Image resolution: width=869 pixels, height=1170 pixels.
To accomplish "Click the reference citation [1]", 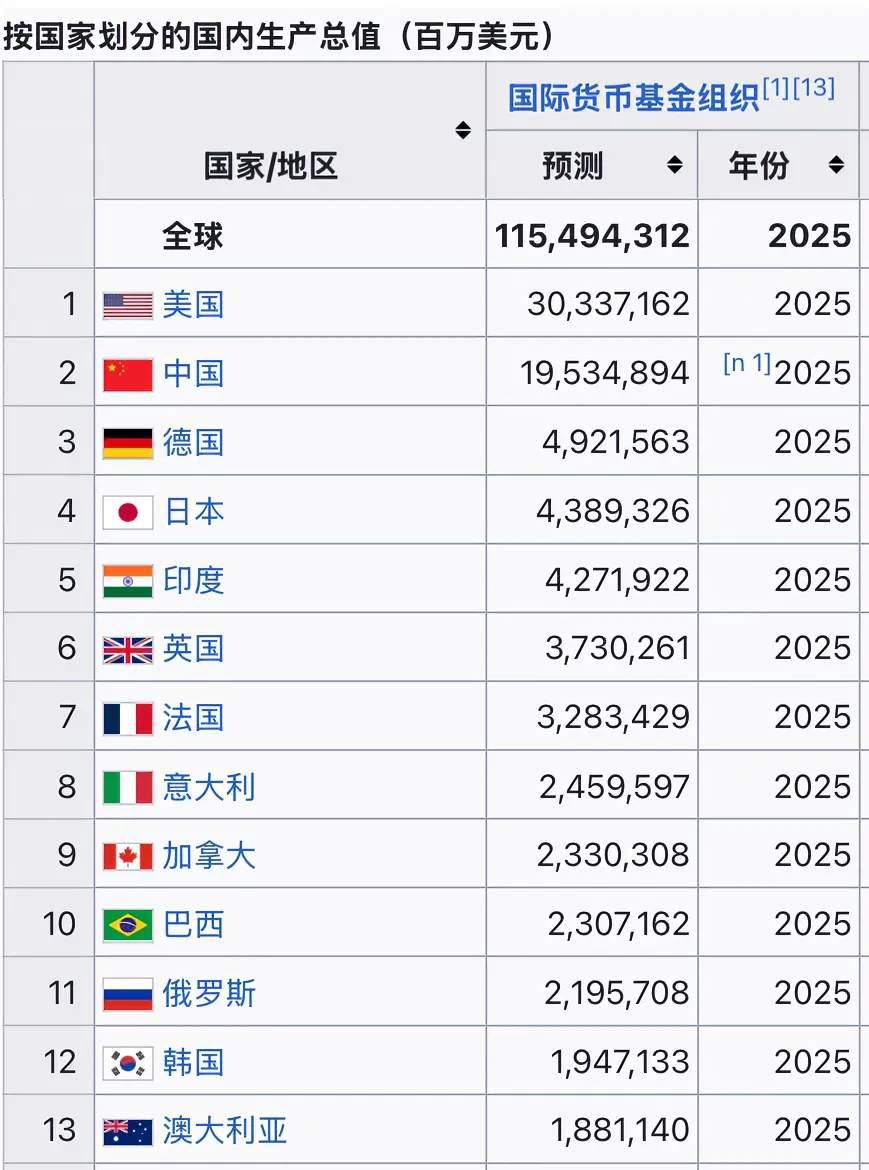I will pos(779,86).
